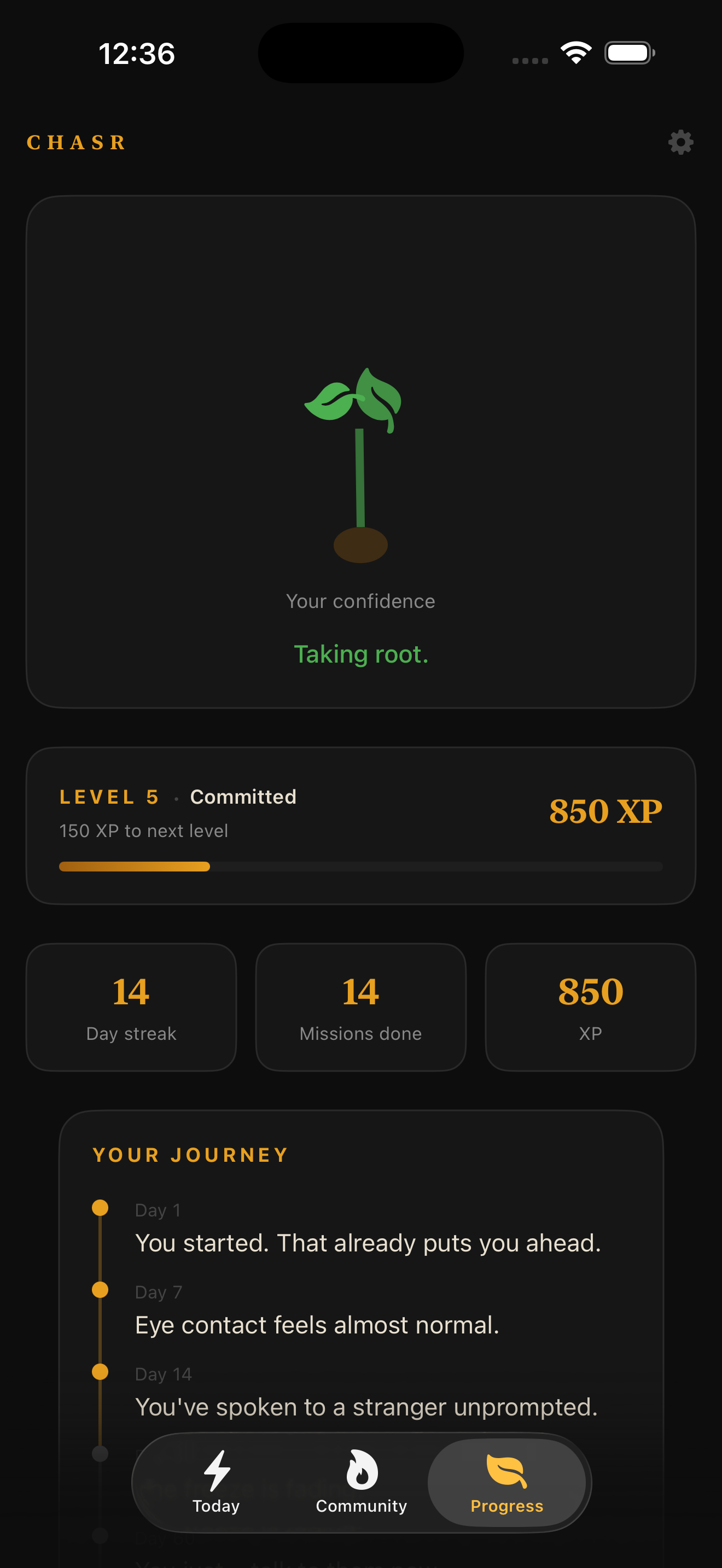Image resolution: width=722 pixels, height=1568 pixels.
Task: Click the Wi-Fi icon in status bar
Action: tap(575, 53)
